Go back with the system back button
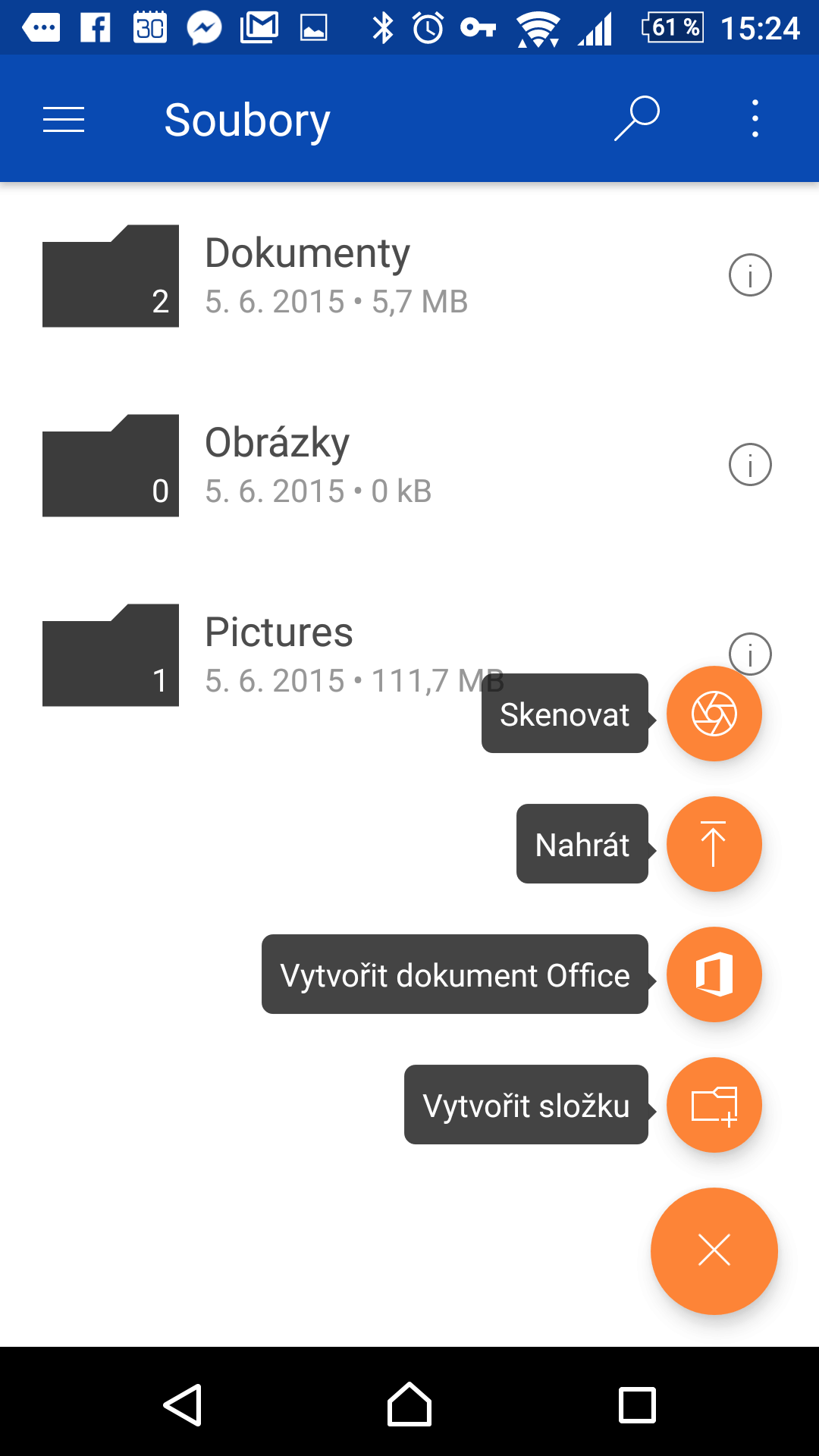Image resolution: width=819 pixels, height=1456 pixels. click(x=183, y=1404)
